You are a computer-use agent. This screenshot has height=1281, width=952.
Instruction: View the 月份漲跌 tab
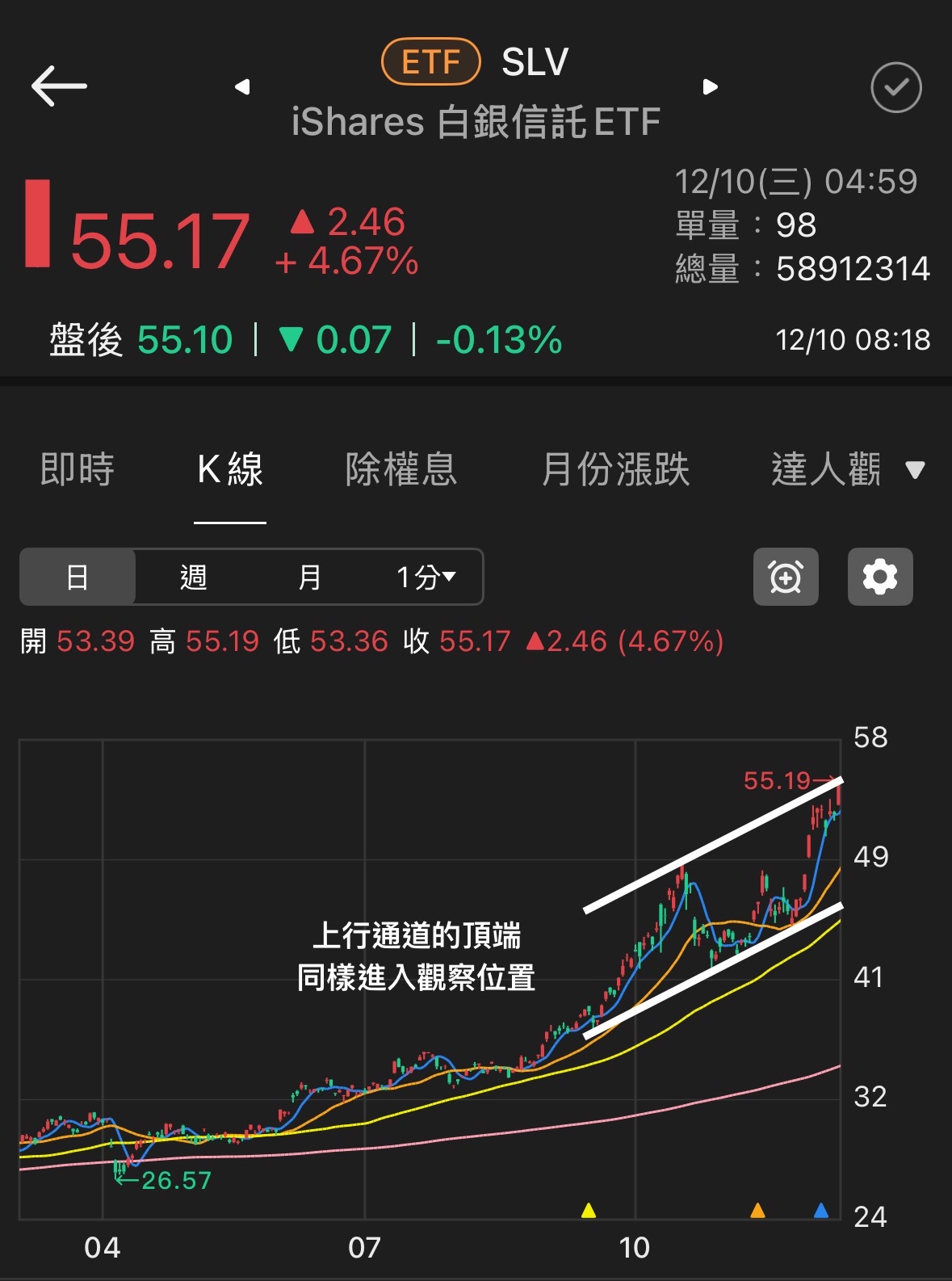click(615, 469)
